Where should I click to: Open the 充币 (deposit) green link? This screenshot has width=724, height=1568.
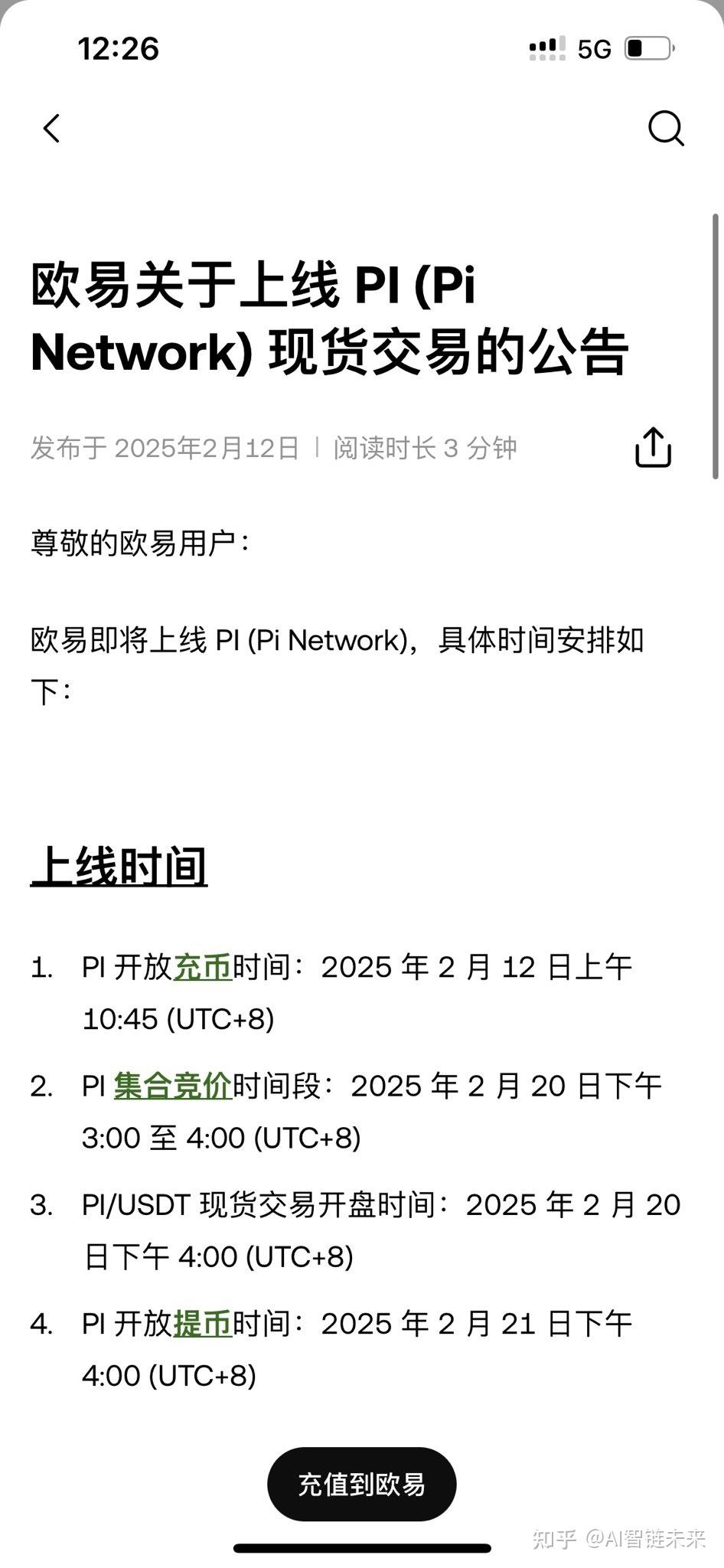(204, 967)
